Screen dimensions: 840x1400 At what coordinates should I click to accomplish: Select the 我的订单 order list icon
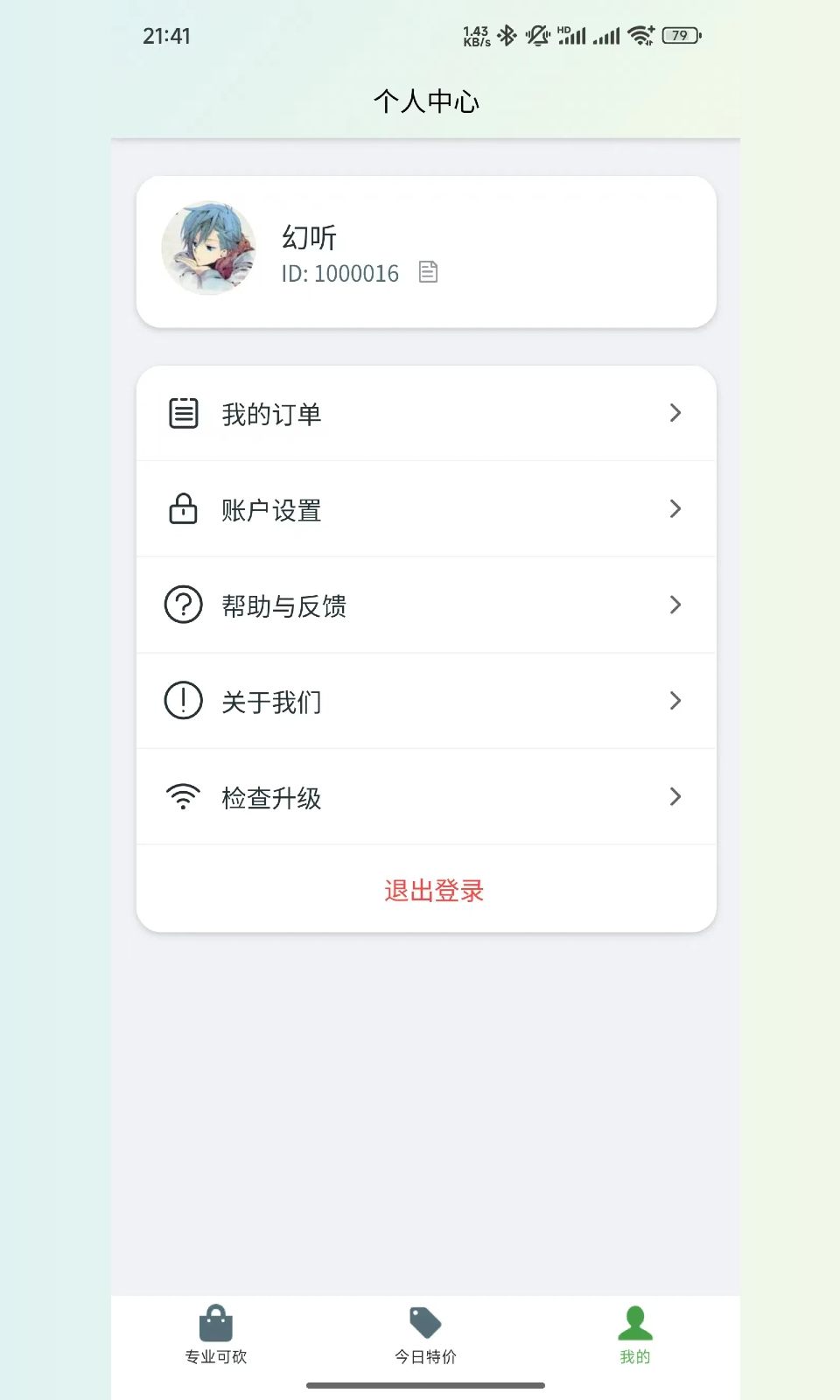[182, 413]
